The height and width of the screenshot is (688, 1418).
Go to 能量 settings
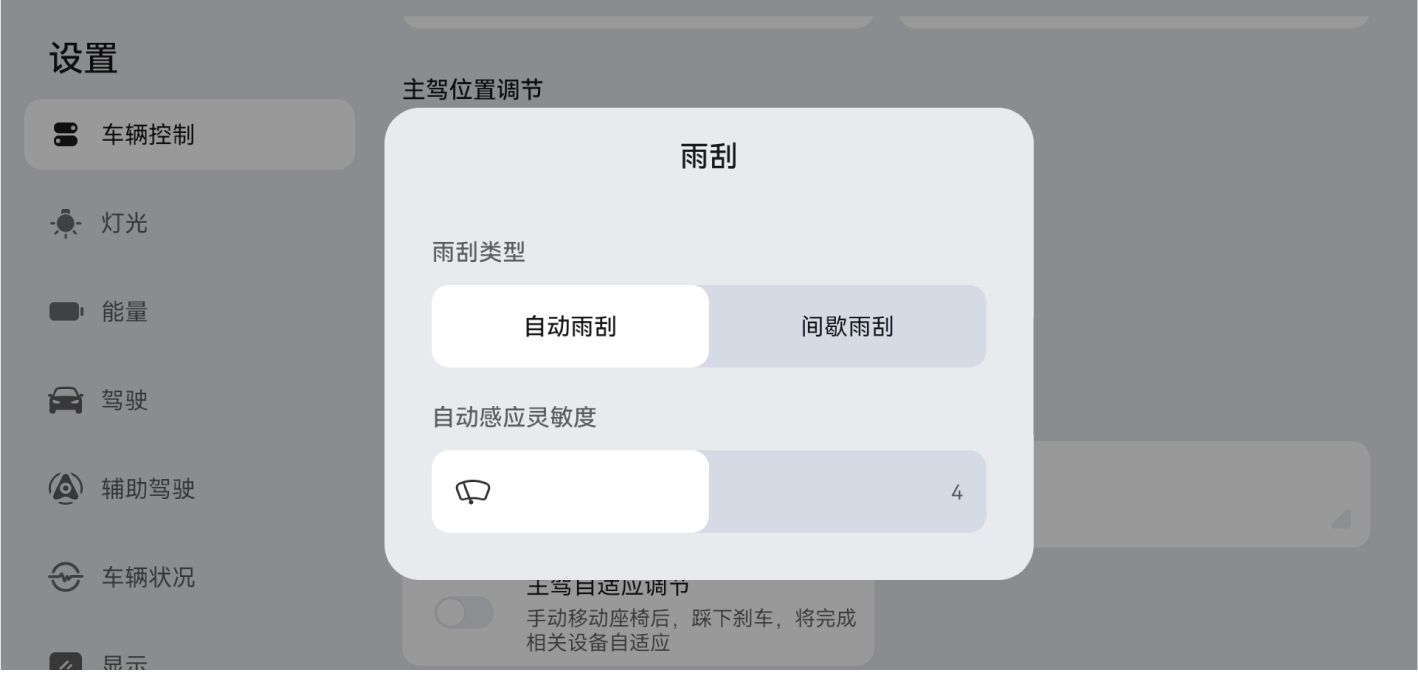coord(124,312)
